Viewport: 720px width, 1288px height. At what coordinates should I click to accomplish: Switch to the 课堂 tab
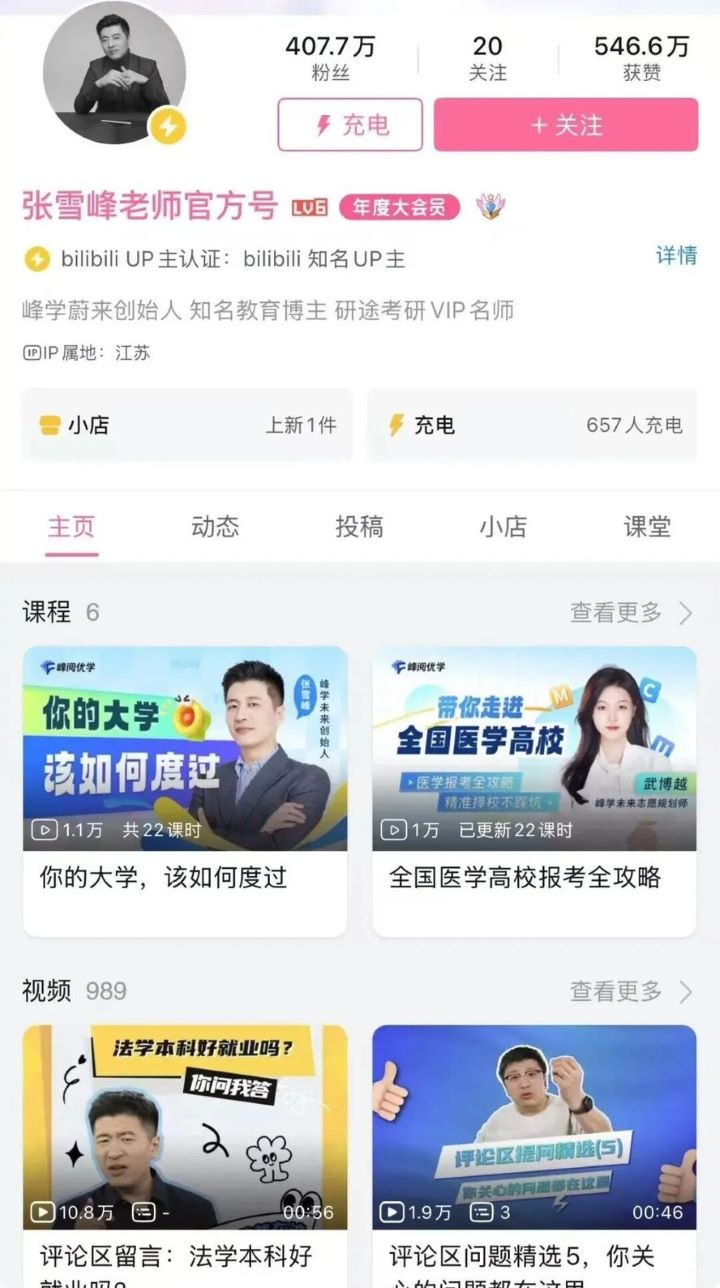click(x=647, y=527)
